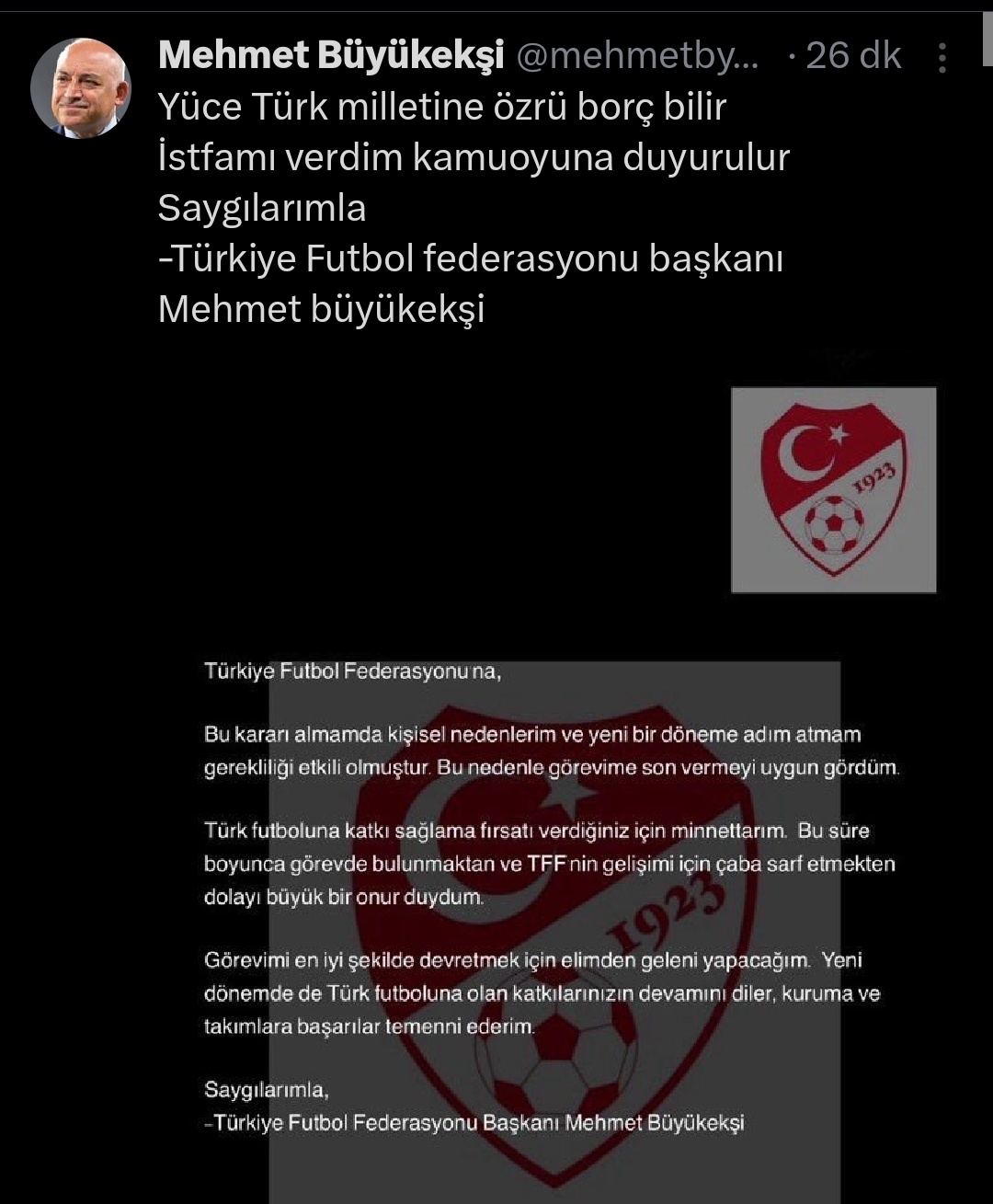Open the tweet's three-dot overflow menu
The width and height of the screenshot is (993, 1204).
[942, 58]
